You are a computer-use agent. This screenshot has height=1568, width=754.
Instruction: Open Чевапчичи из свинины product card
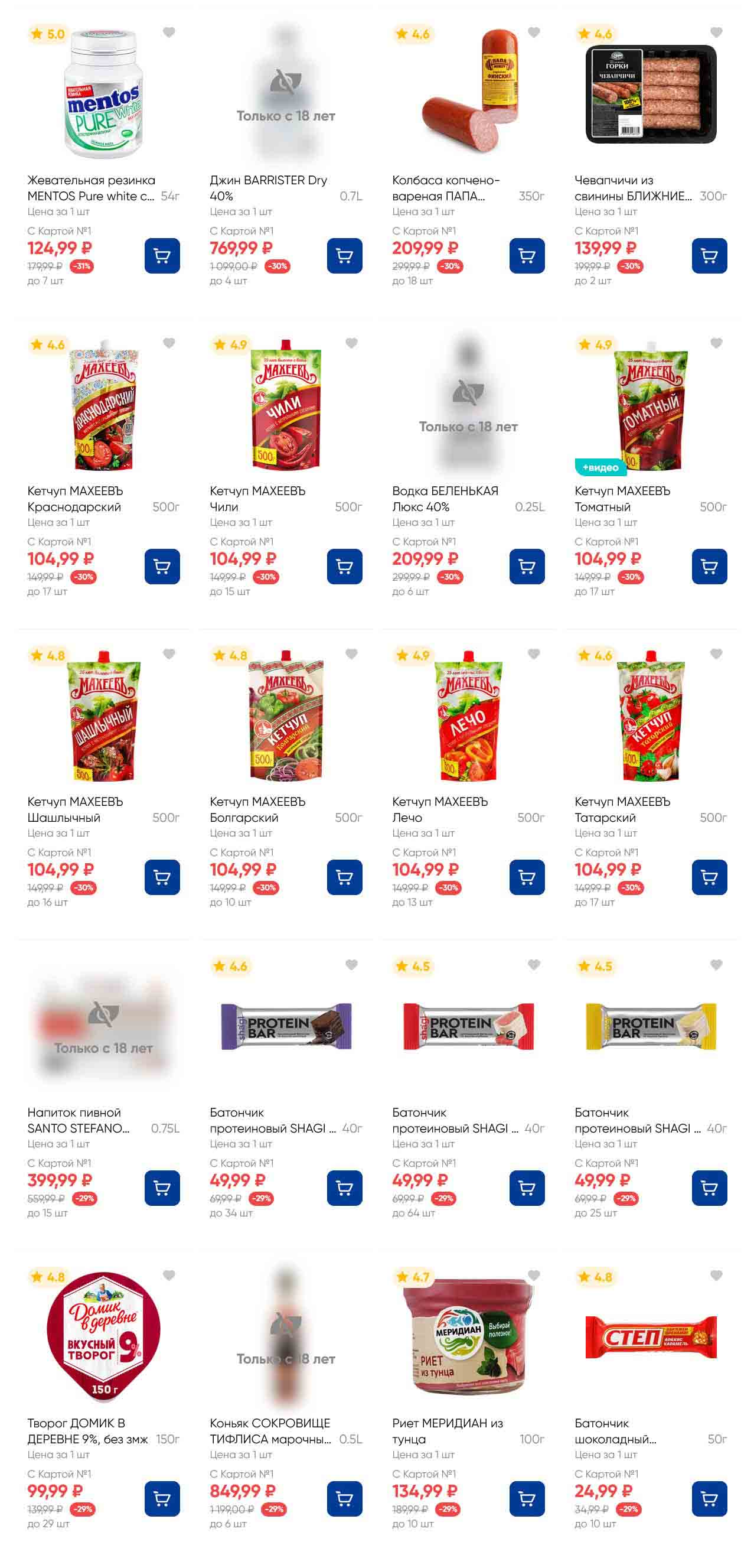(x=650, y=95)
